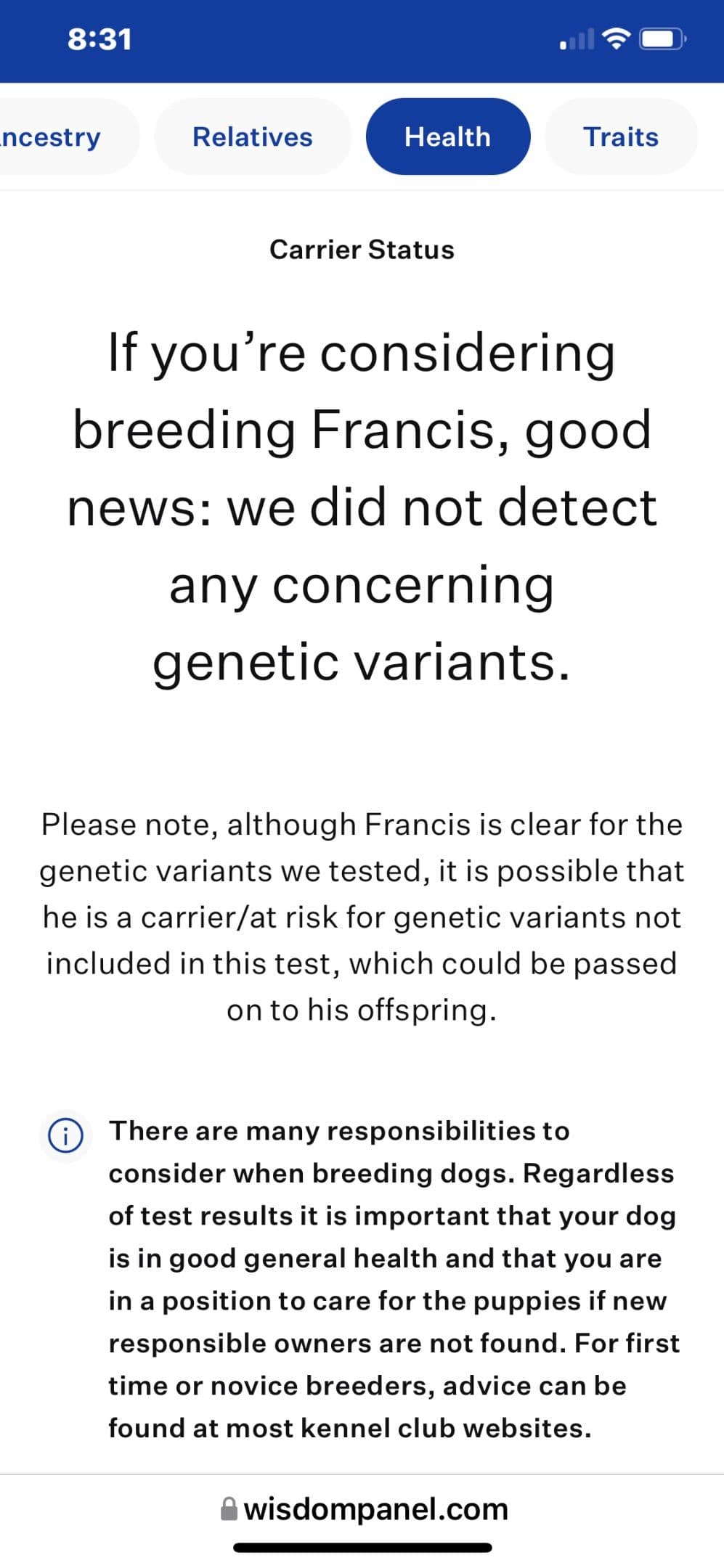Open the Relatives tab
Screen dimensions: 724x1568
(253, 136)
